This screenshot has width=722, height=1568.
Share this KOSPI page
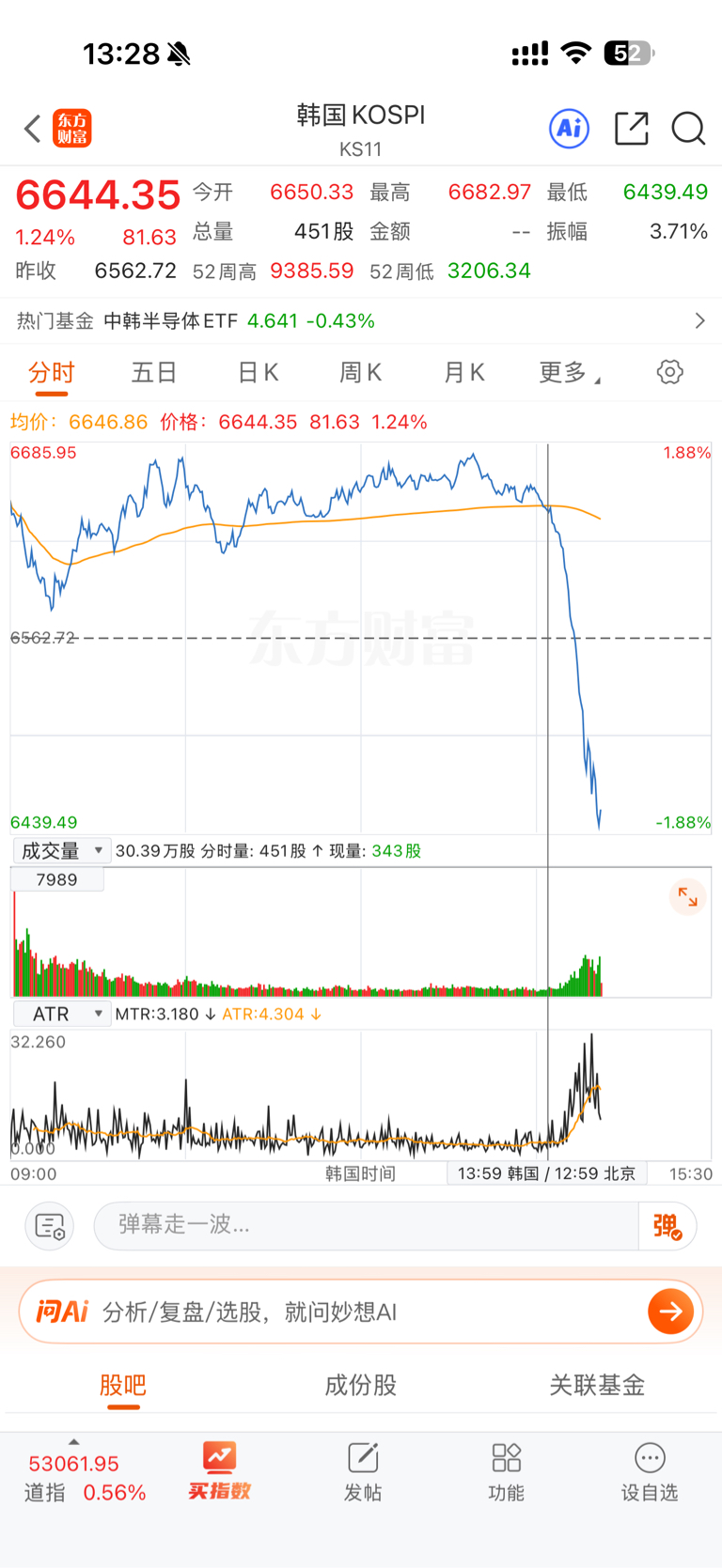631,129
